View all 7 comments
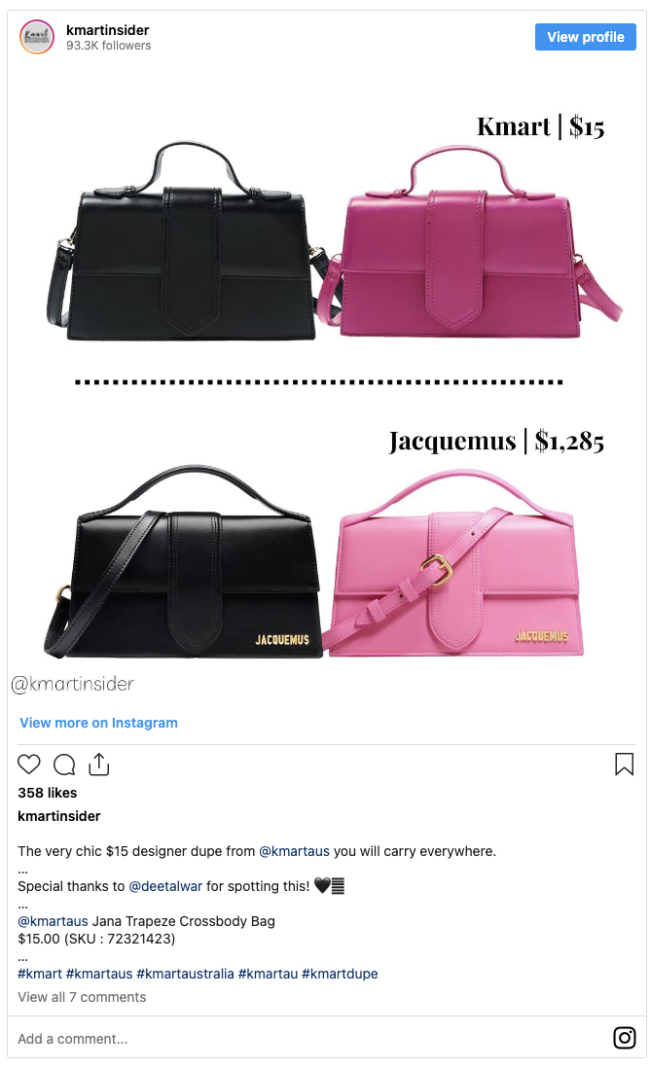The height and width of the screenshot is (1068, 650). (x=82, y=996)
